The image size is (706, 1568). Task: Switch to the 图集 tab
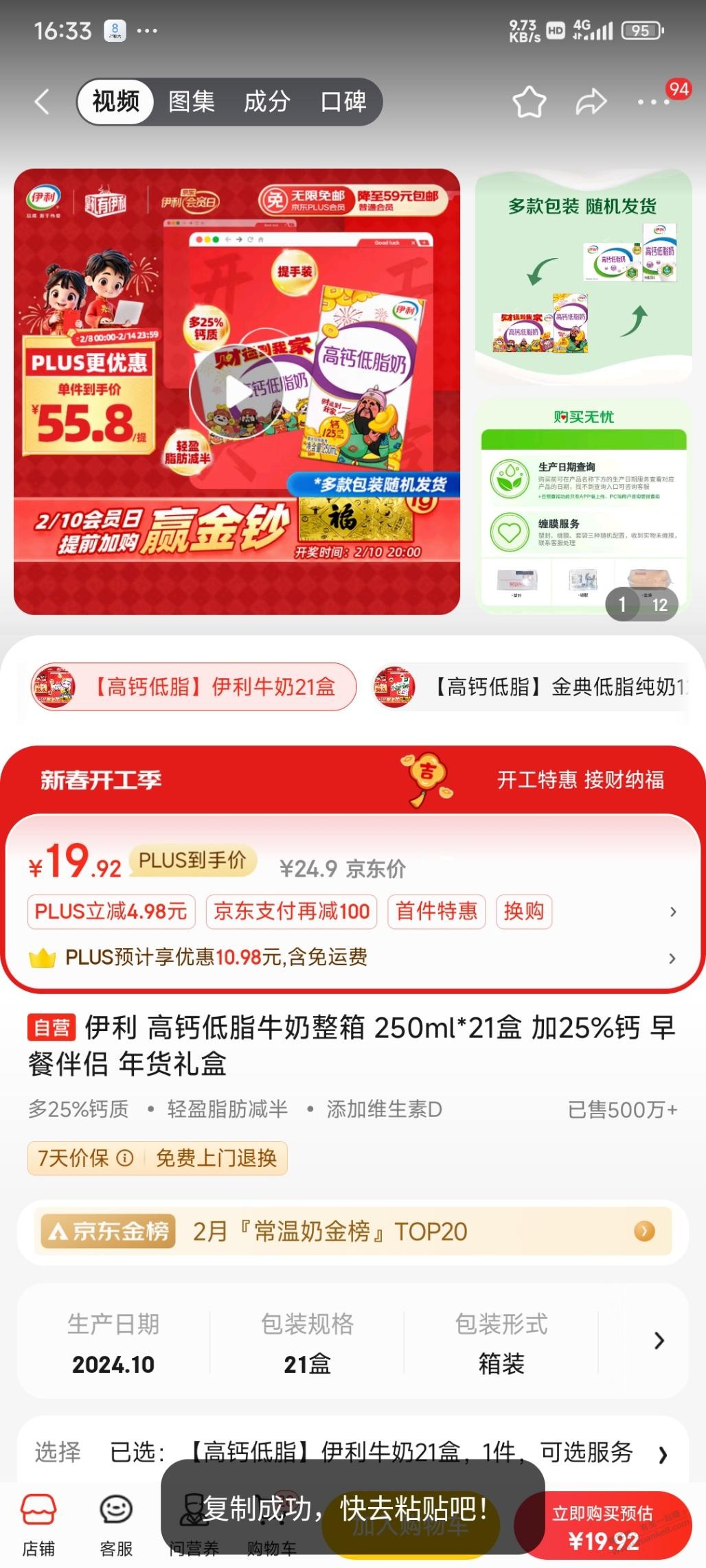pyautogui.click(x=192, y=102)
